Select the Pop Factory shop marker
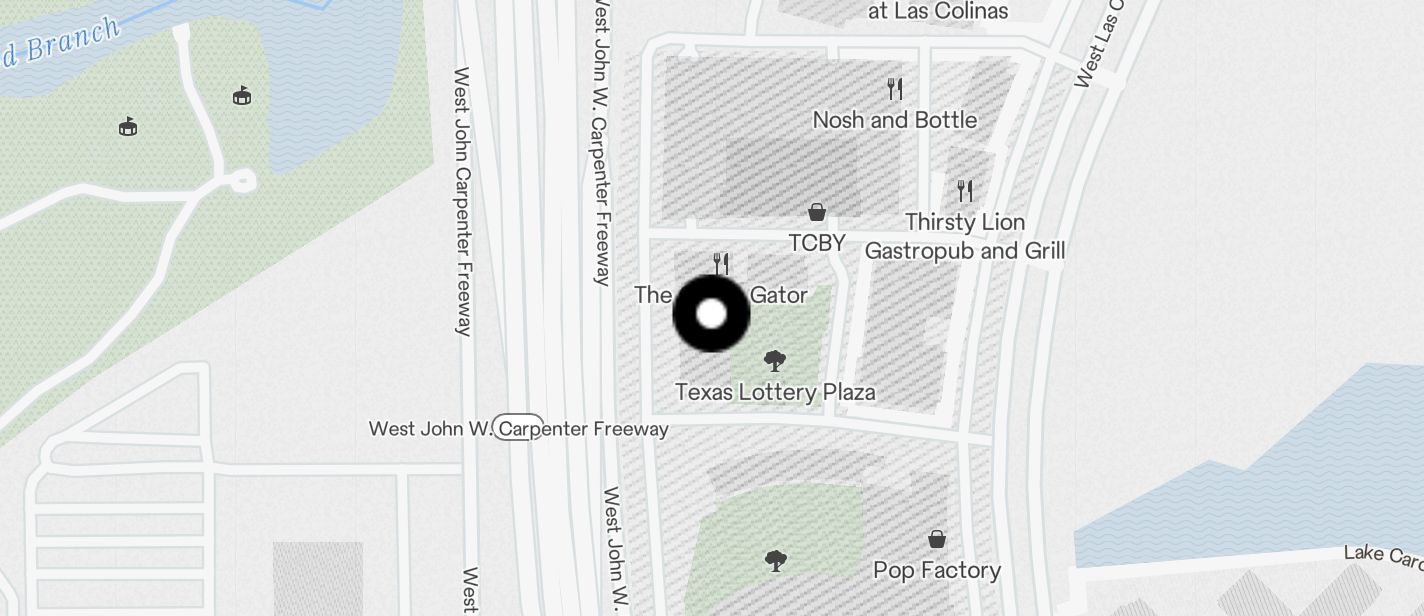Viewport: 1424px width, 616px height. [x=937, y=540]
